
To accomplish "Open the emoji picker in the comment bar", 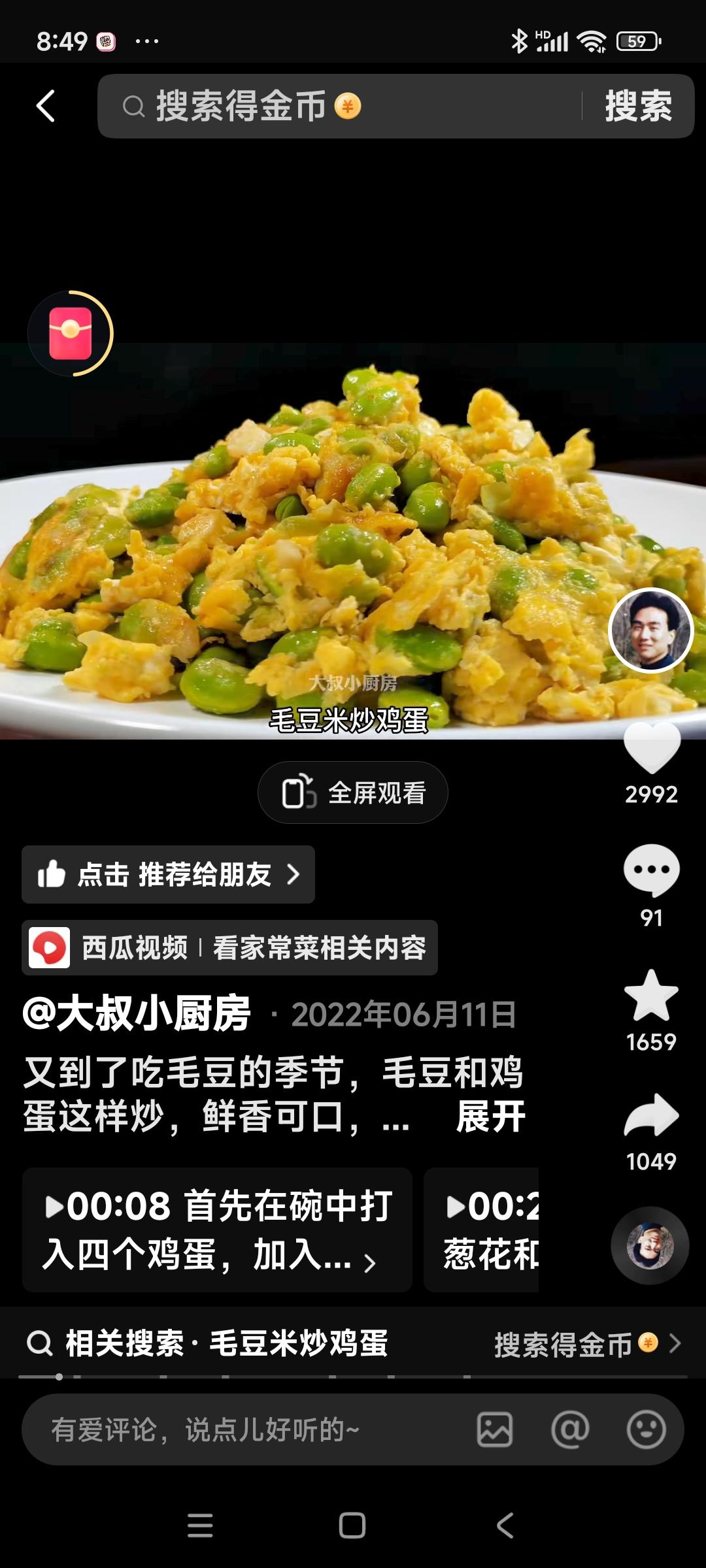I will pyautogui.click(x=646, y=1429).
